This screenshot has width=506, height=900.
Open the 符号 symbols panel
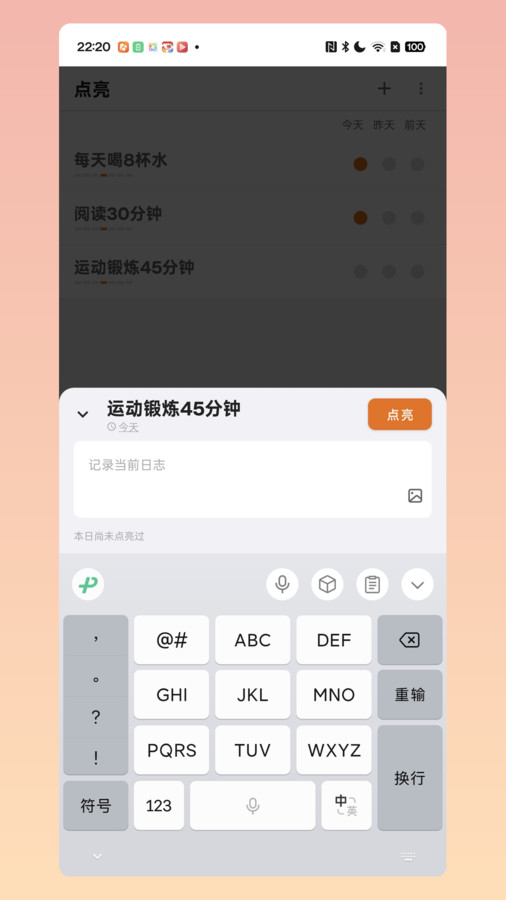pyautogui.click(x=96, y=805)
